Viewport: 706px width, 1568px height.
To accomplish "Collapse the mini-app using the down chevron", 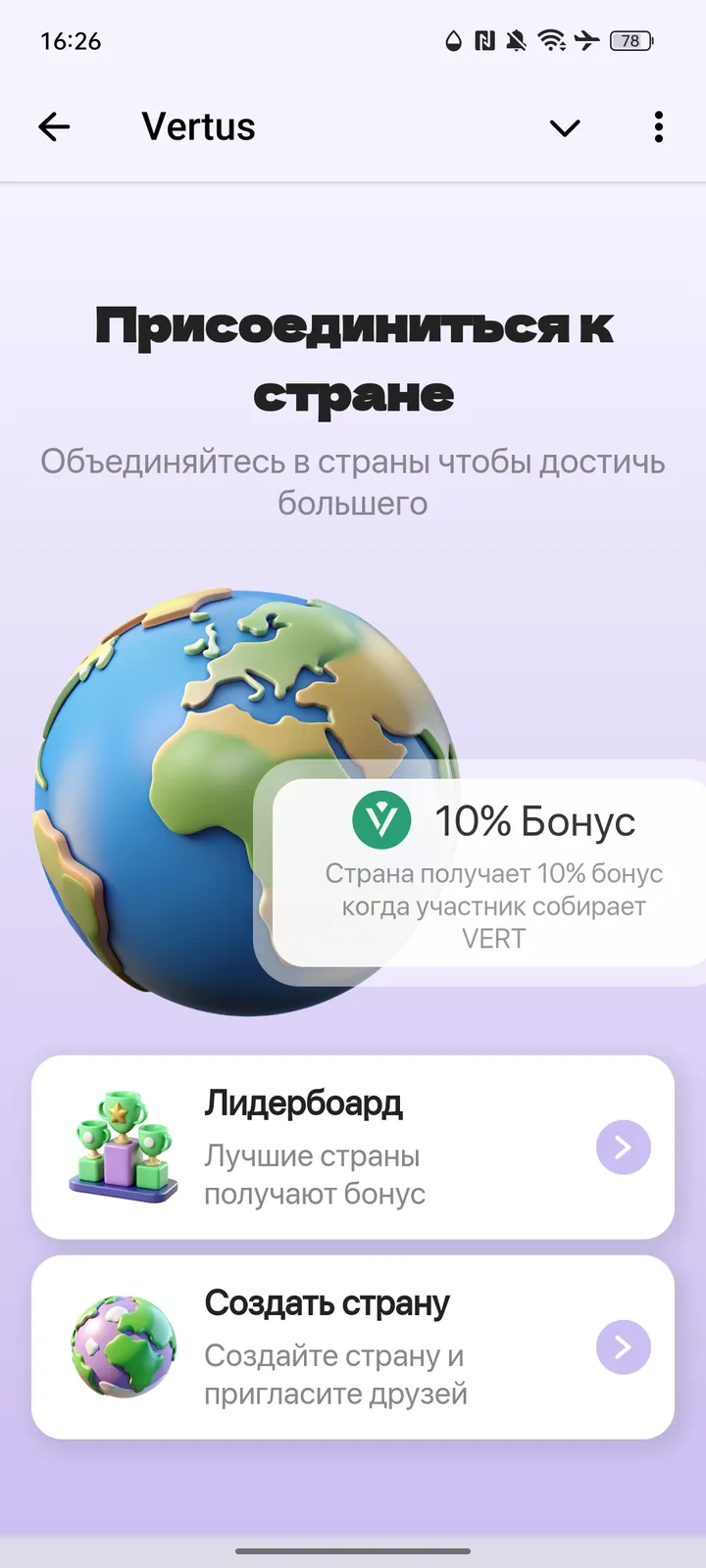I will coord(564,127).
